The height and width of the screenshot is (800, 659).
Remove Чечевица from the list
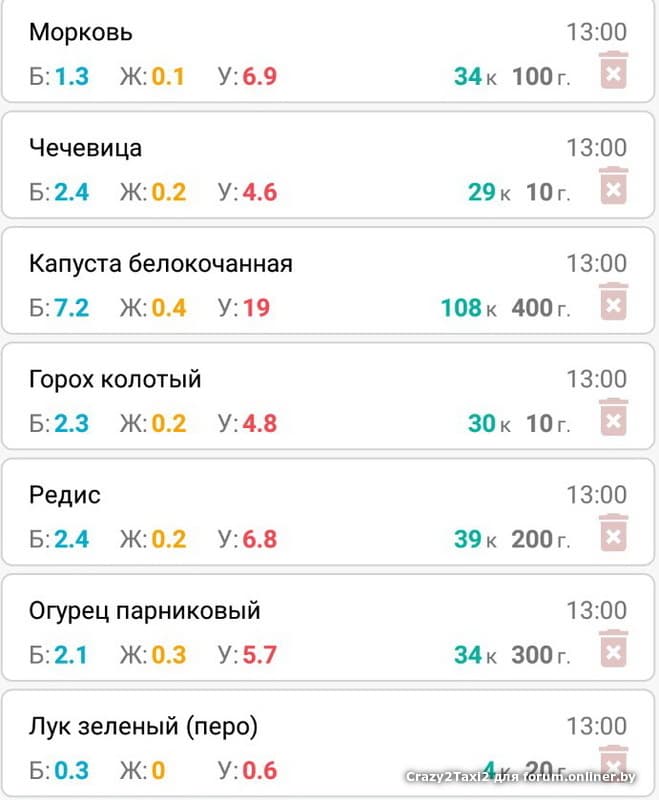click(613, 187)
